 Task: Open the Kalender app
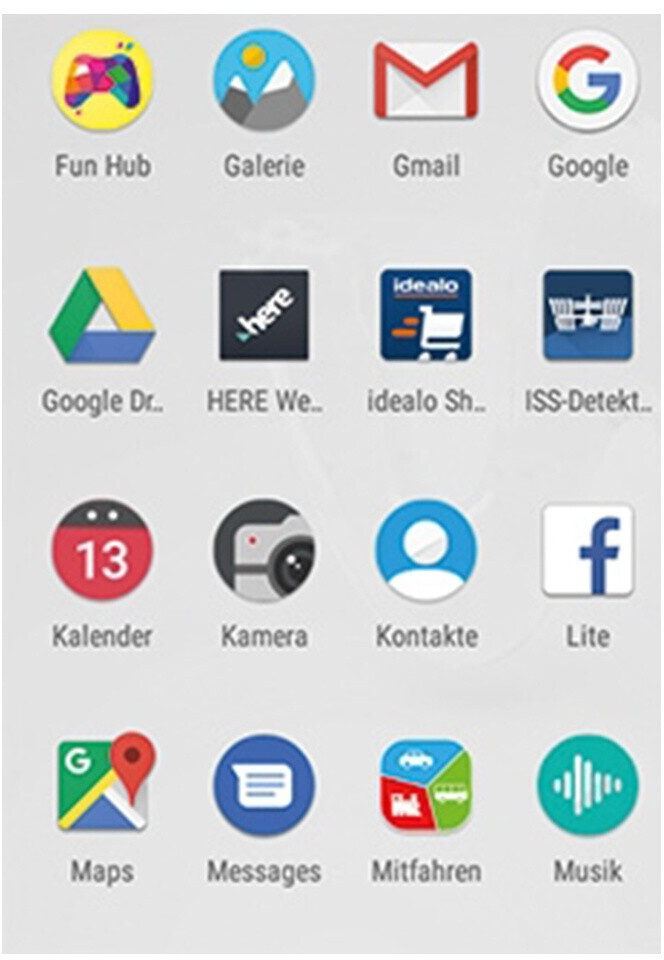point(103,551)
